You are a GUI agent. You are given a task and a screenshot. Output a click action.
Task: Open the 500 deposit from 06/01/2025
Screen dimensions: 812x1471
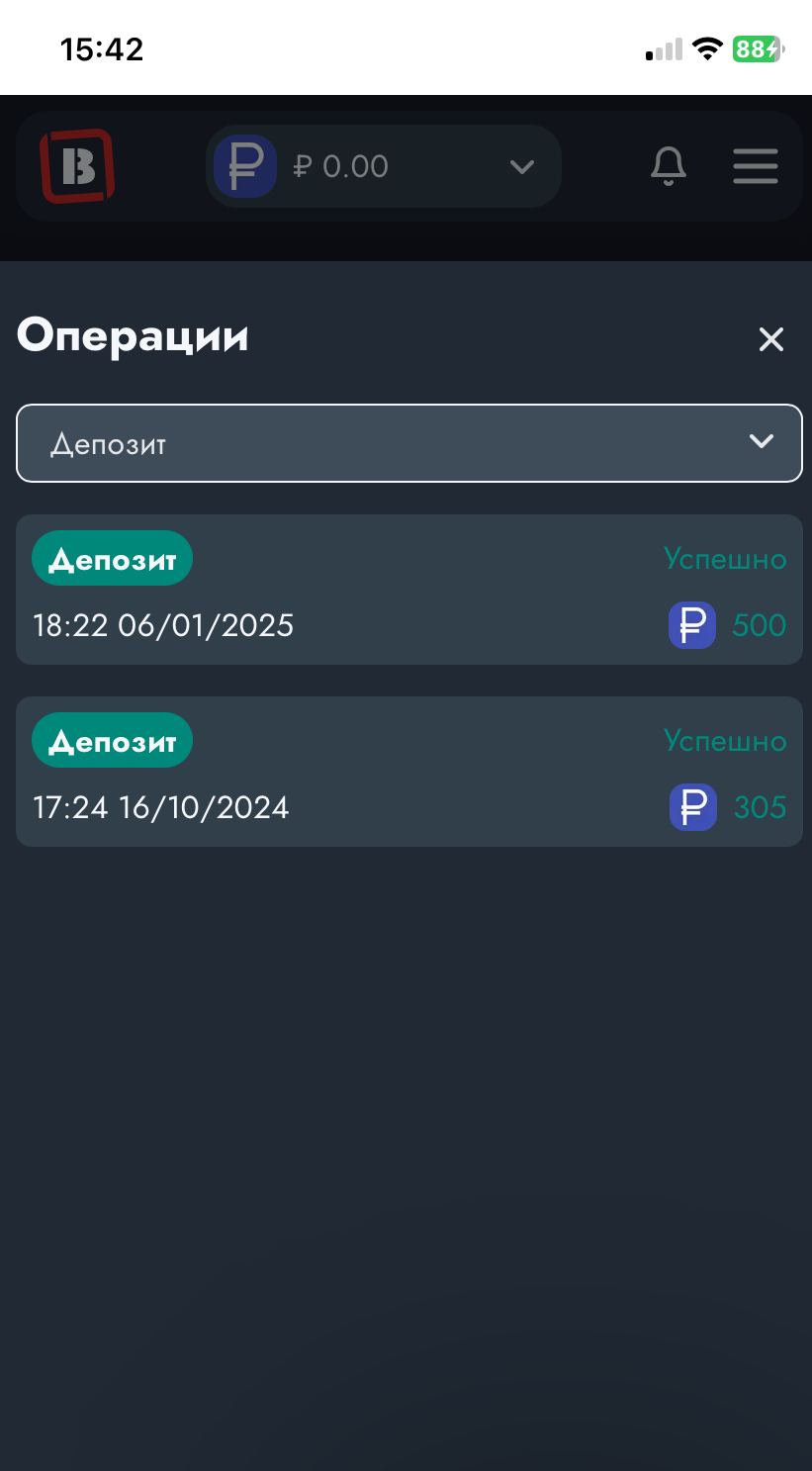coord(408,590)
